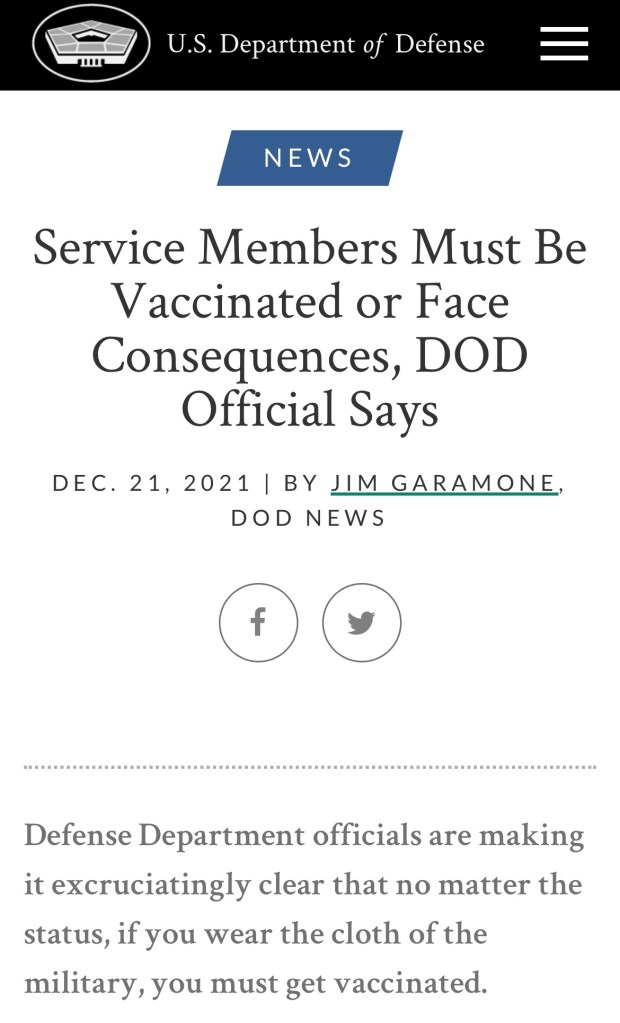Screen dimensions: 620x1023
Task: Share this article on Facebook
Action: coord(258,623)
